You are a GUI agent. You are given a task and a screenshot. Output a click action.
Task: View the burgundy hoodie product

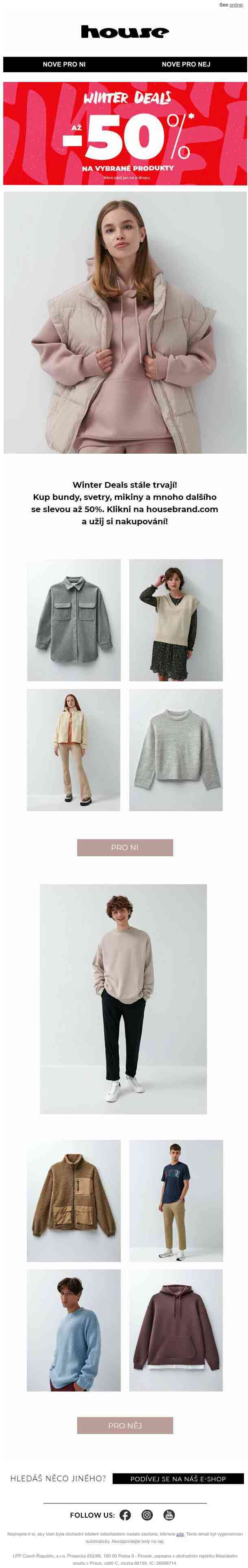(x=176, y=1330)
